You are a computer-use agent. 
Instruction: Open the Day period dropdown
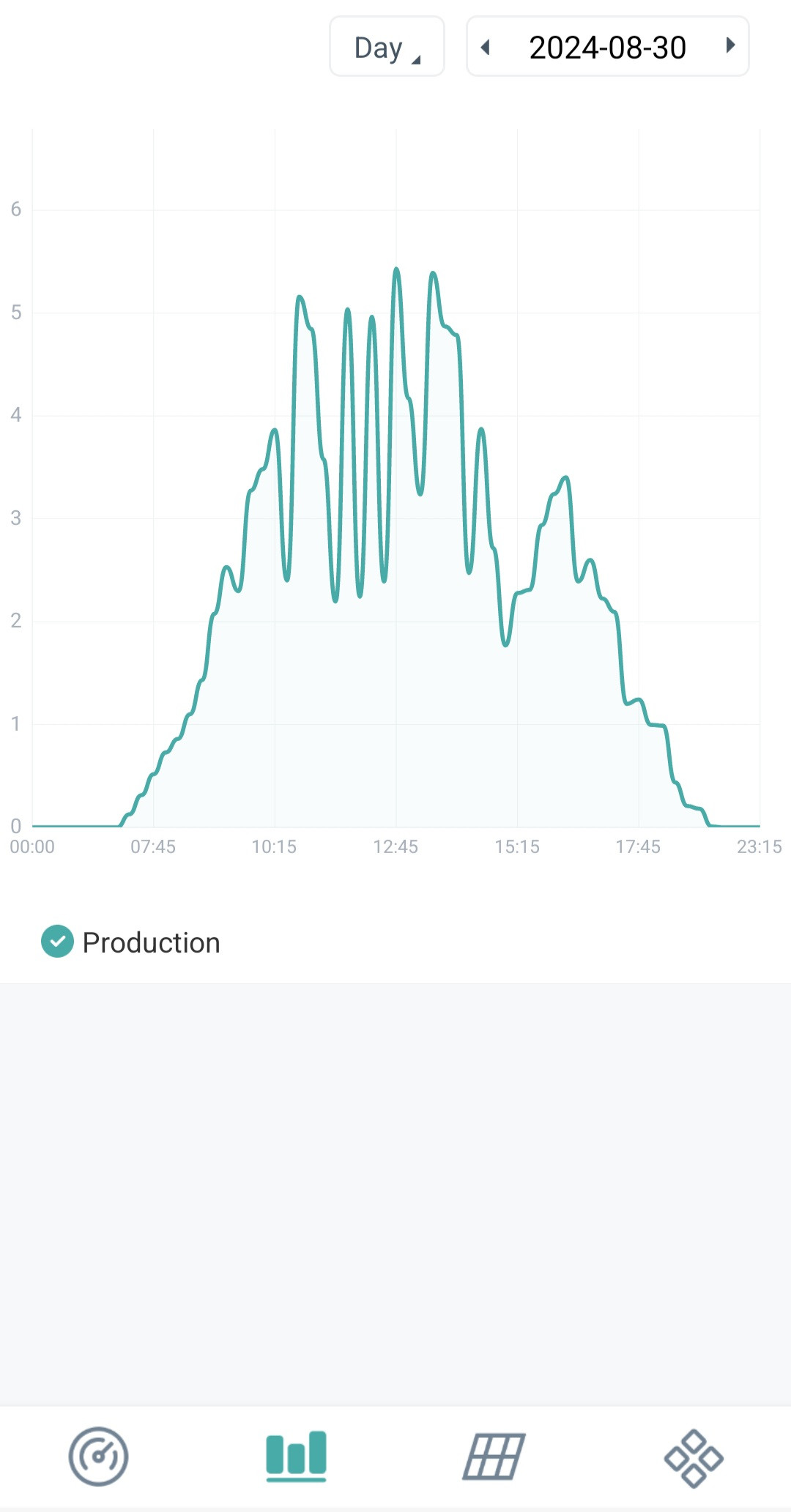click(387, 47)
